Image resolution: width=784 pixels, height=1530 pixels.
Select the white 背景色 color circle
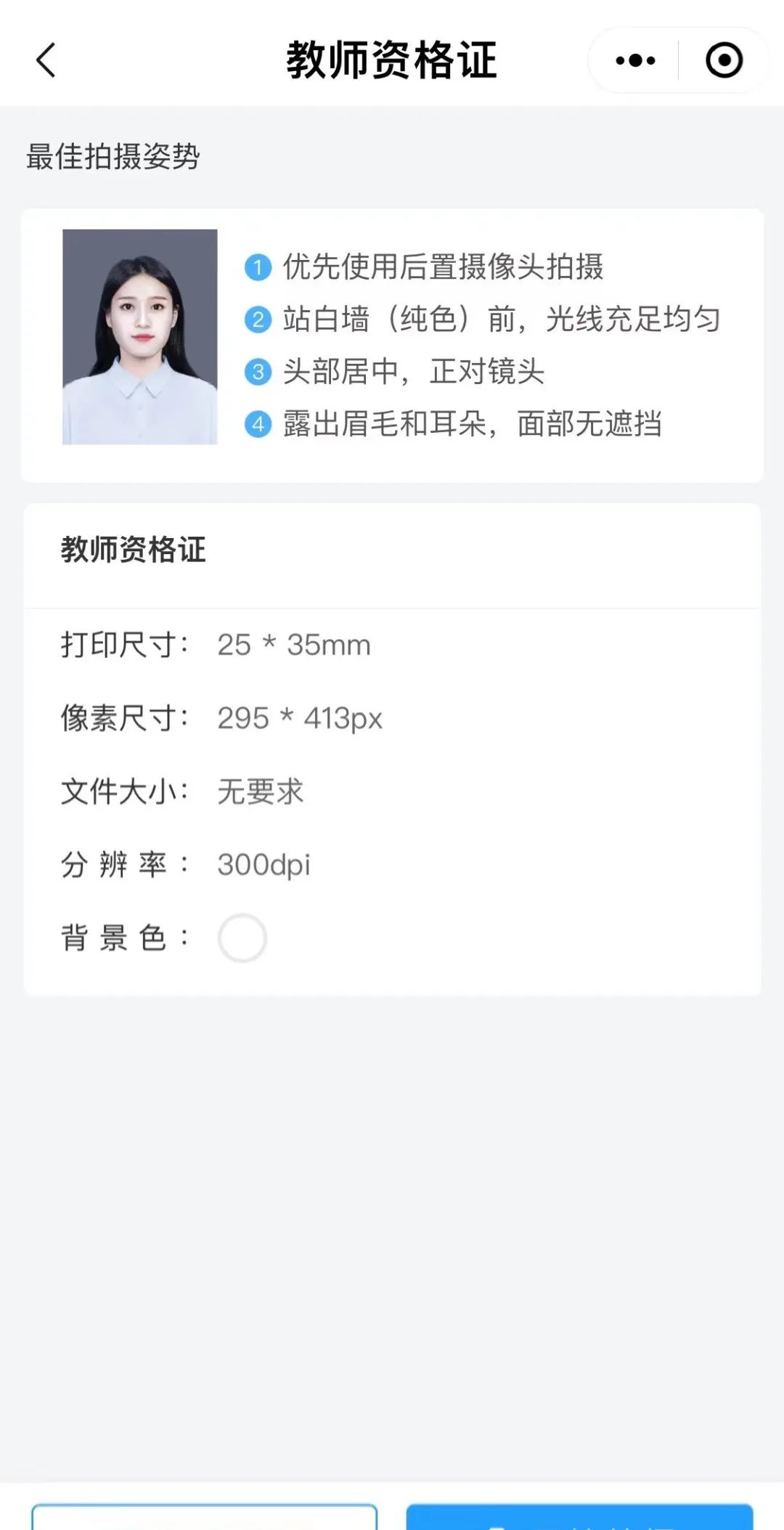(242, 937)
